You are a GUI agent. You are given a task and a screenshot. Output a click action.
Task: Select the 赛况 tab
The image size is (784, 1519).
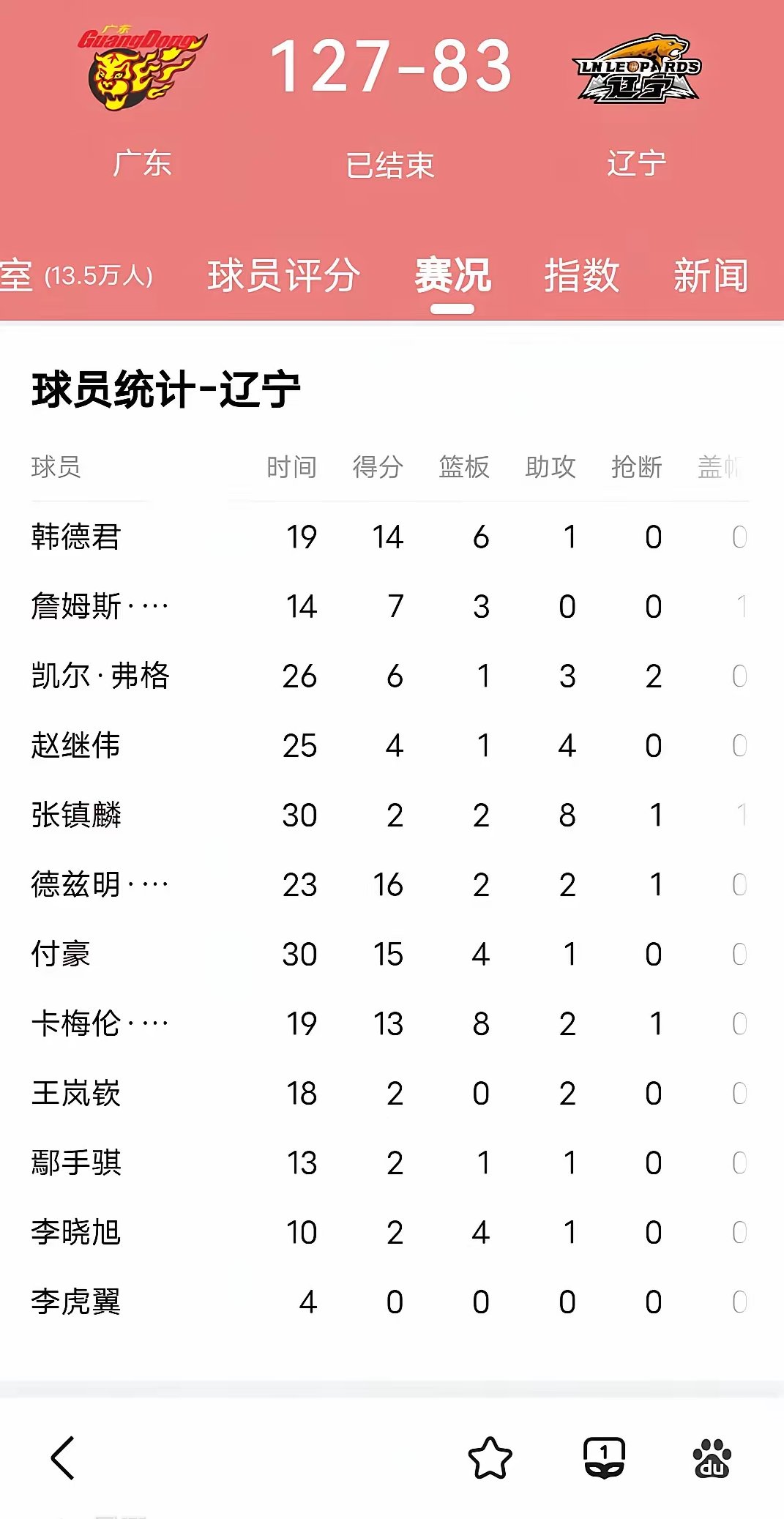pos(452,276)
